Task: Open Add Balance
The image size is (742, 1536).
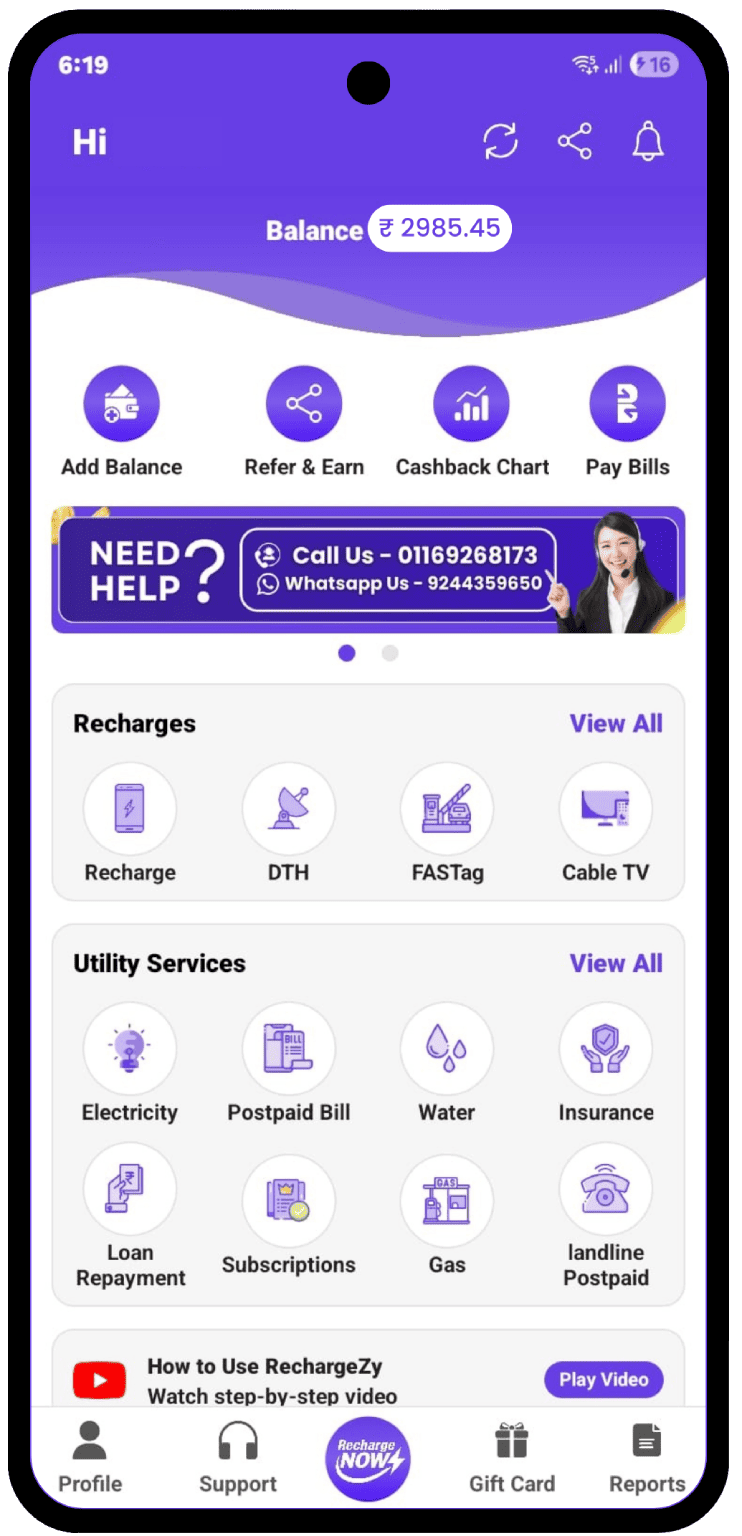Action: pyautogui.click(x=121, y=404)
